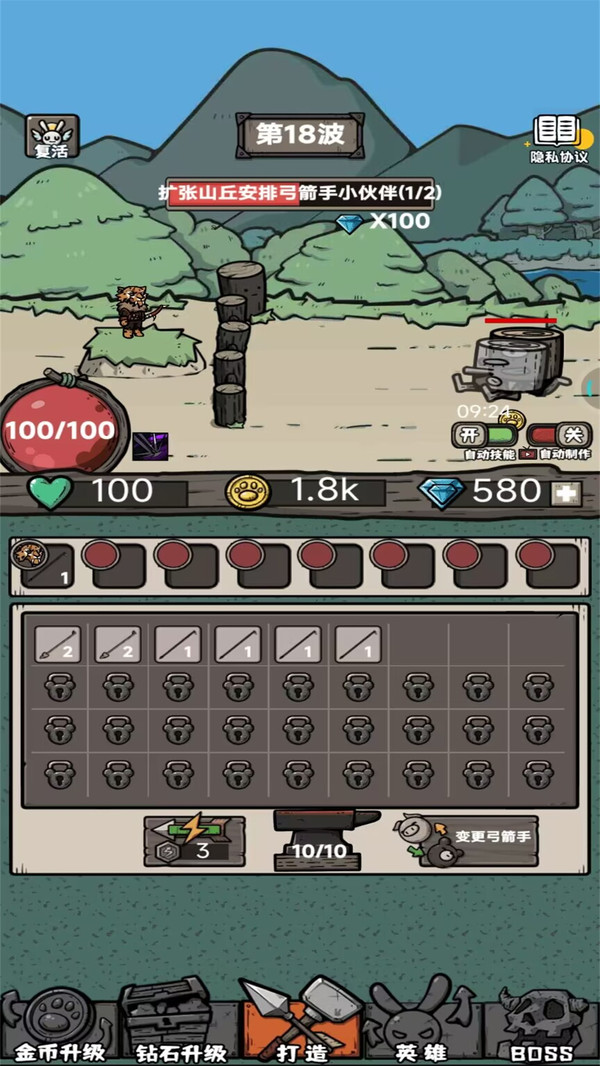Tap the 复活 revive button

point(52,137)
